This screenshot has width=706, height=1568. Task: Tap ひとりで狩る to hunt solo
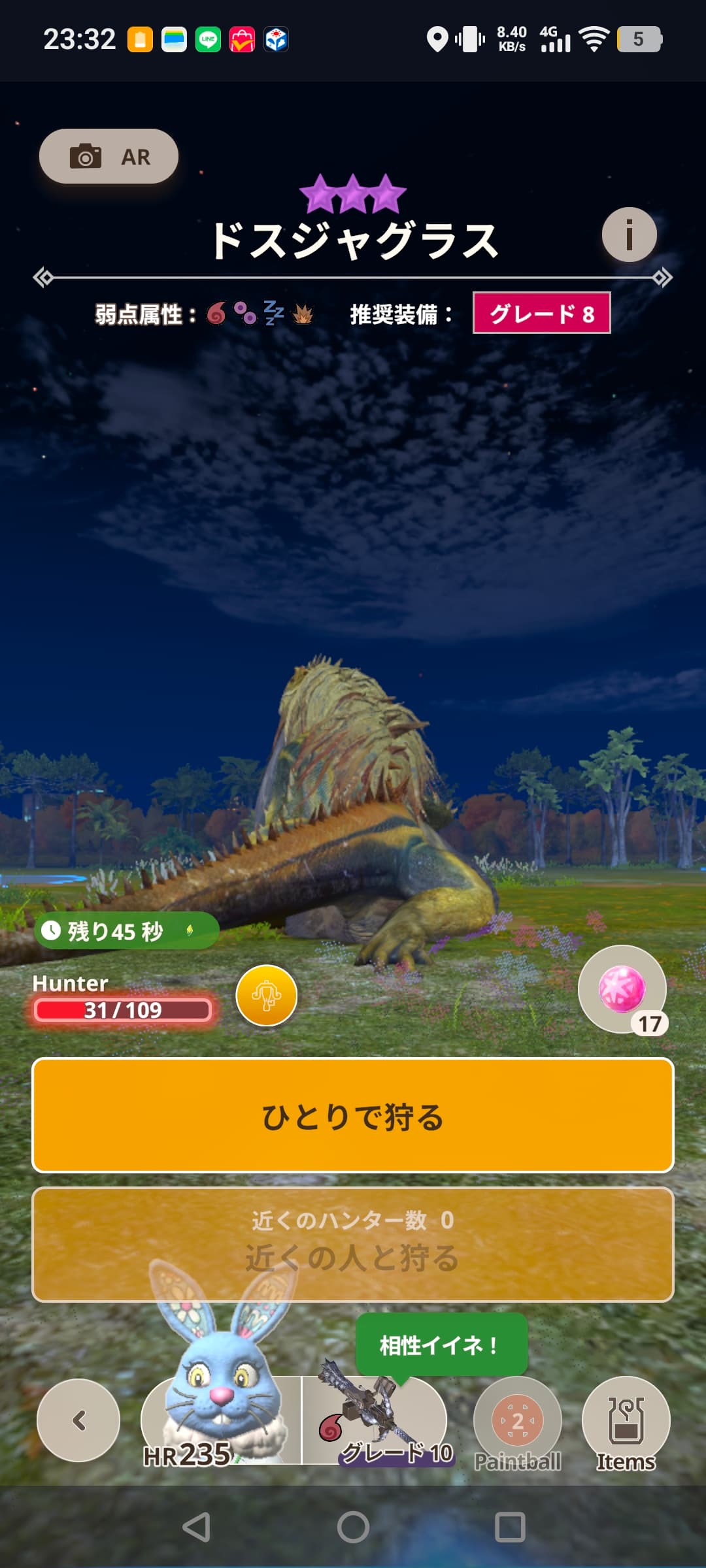point(353,1116)
